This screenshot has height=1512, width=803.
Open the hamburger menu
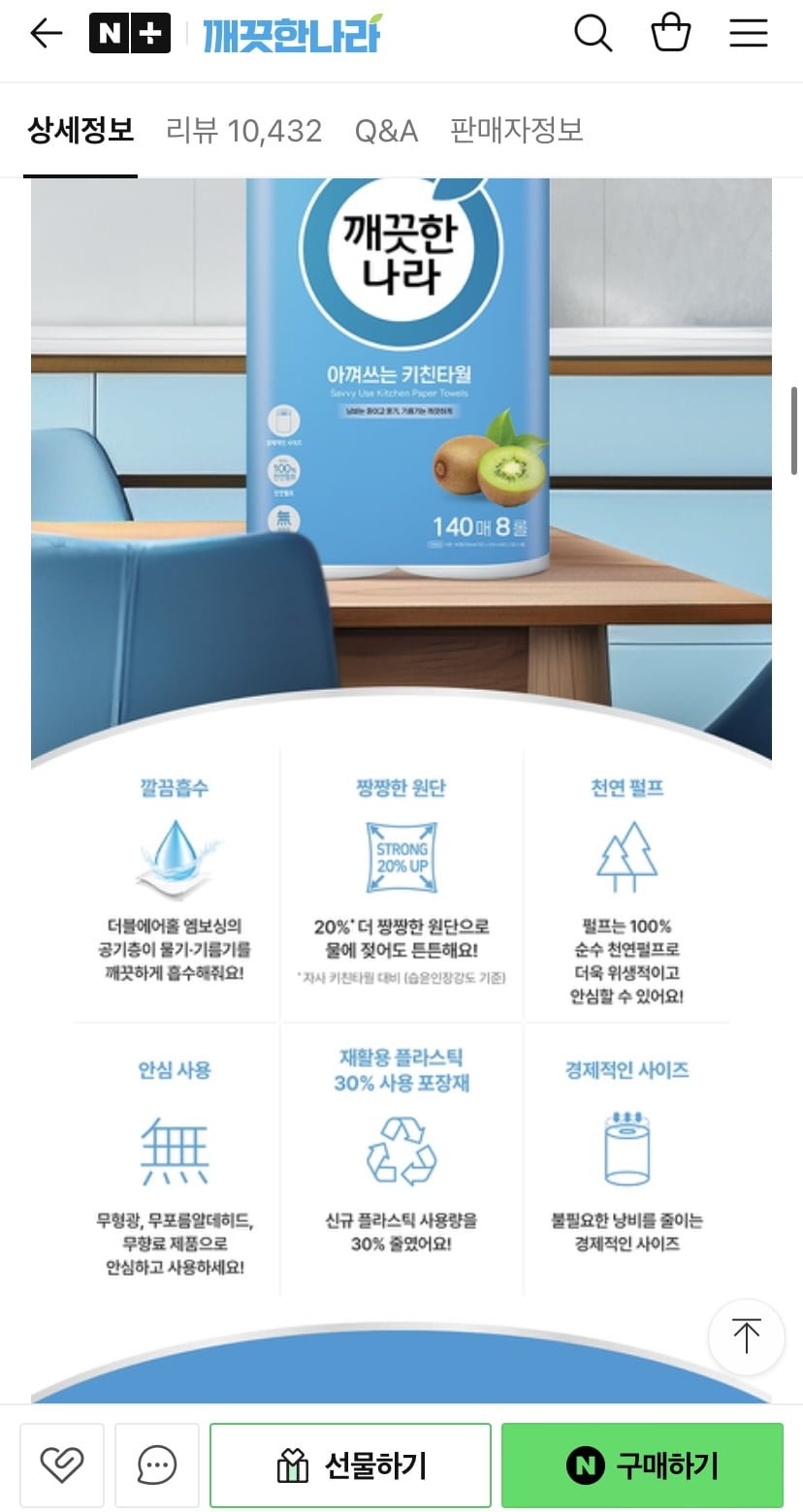click(748, 34)
